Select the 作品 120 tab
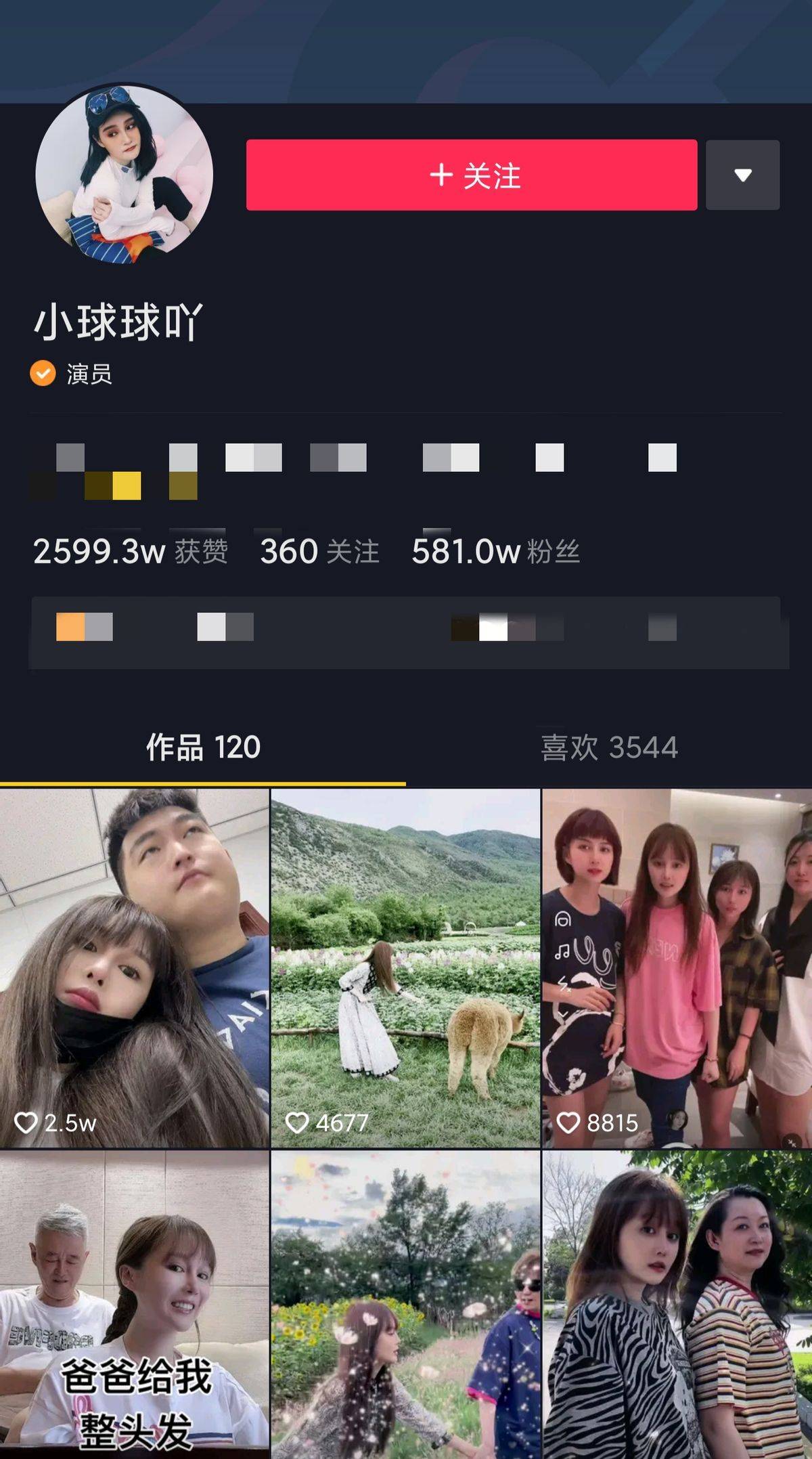This screenshot has height=1459, width=812. 203,747
